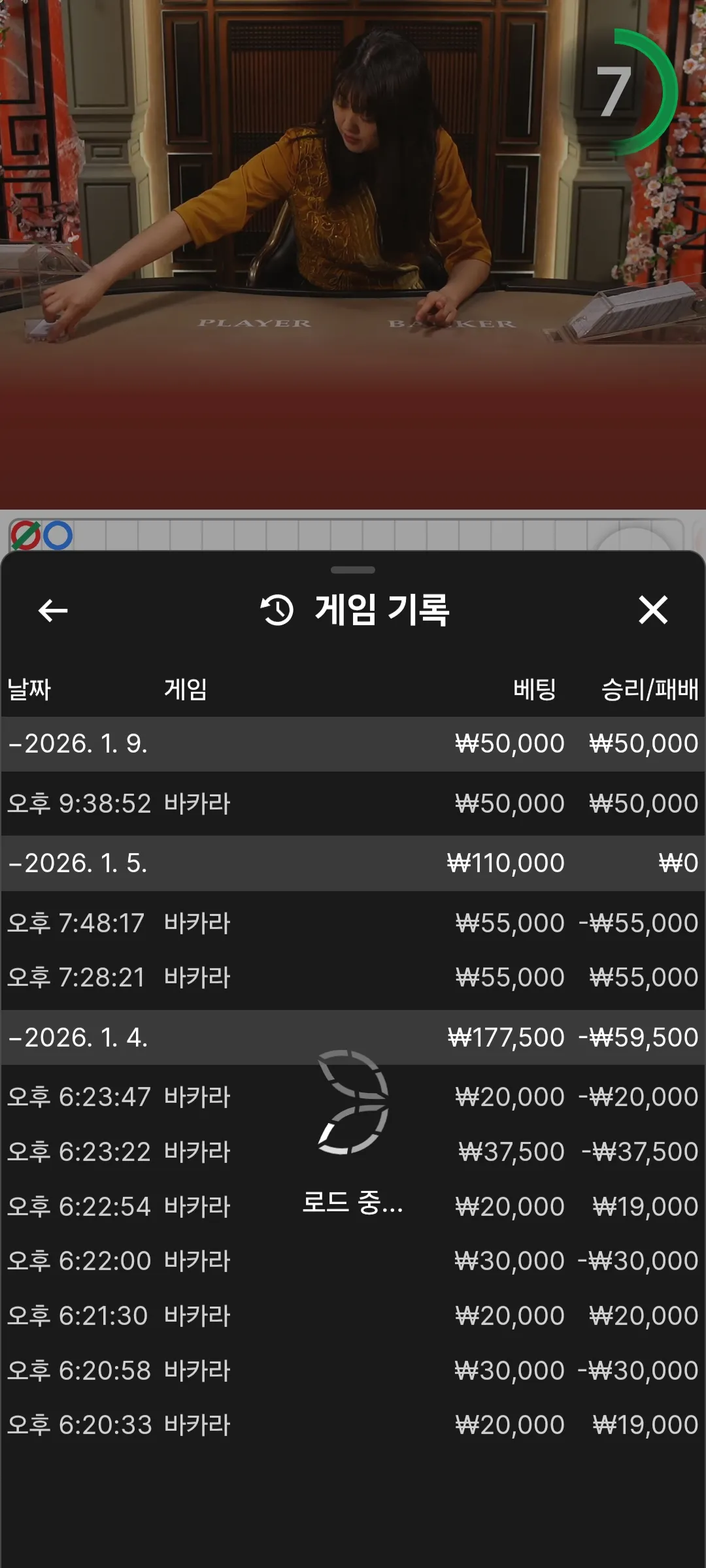706x1568 pixels.
Task: Collapse the 2026. 1. 5. date group
Action: click(353, 863)
